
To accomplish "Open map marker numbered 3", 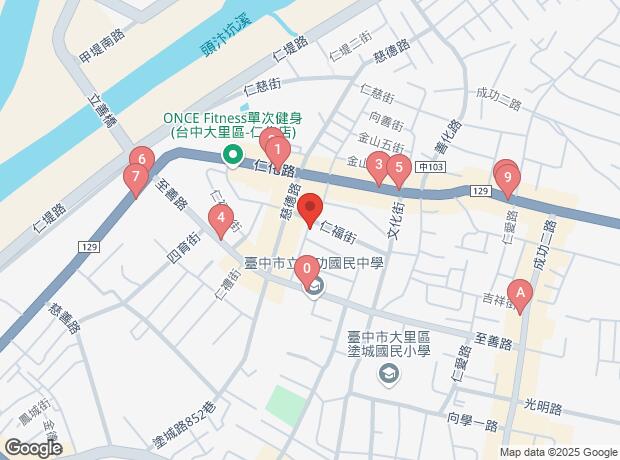I will pyautogui.click(x=378, y=166).
